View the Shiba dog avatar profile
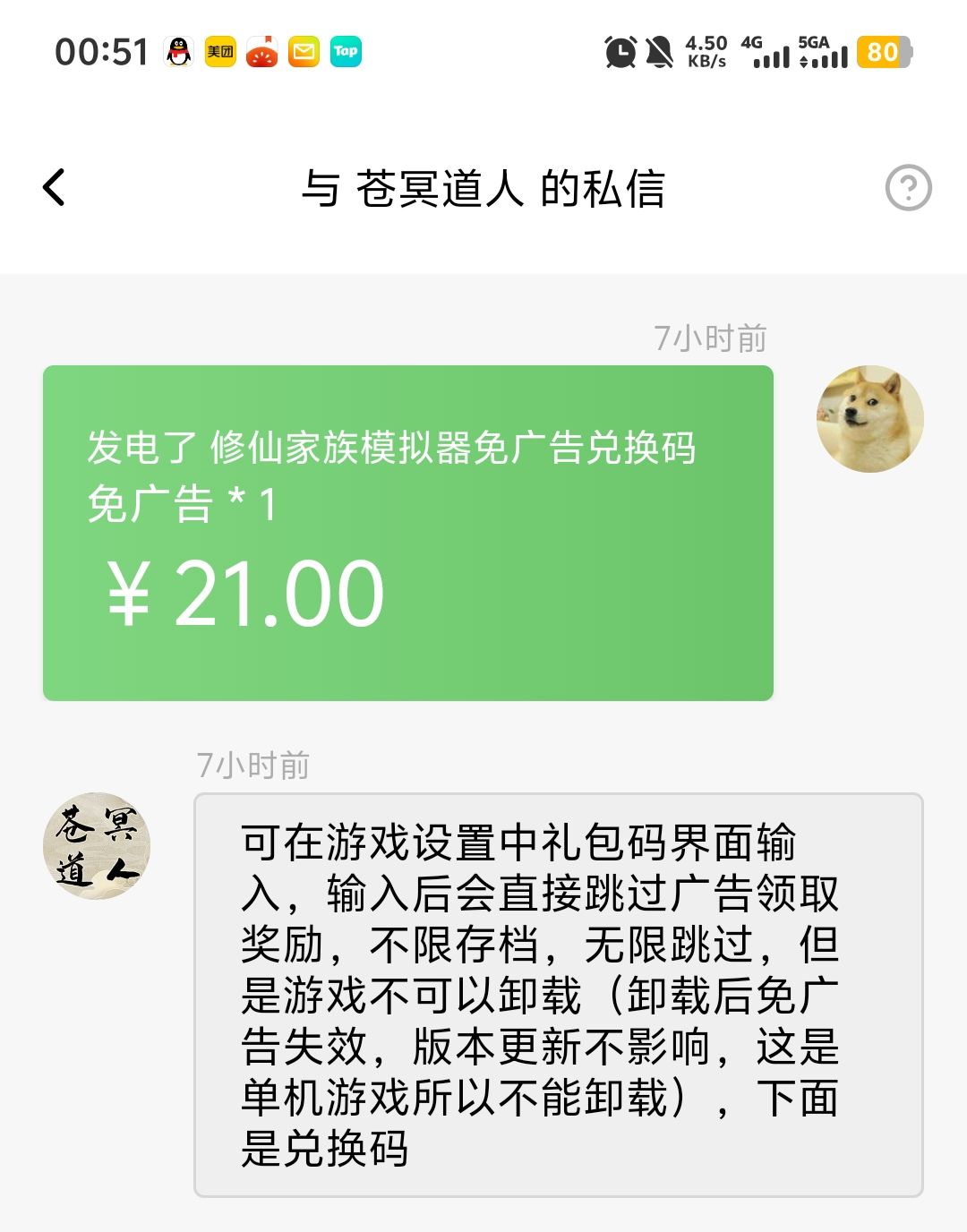This screenshot has width=967, height=1232. [869, 418]
